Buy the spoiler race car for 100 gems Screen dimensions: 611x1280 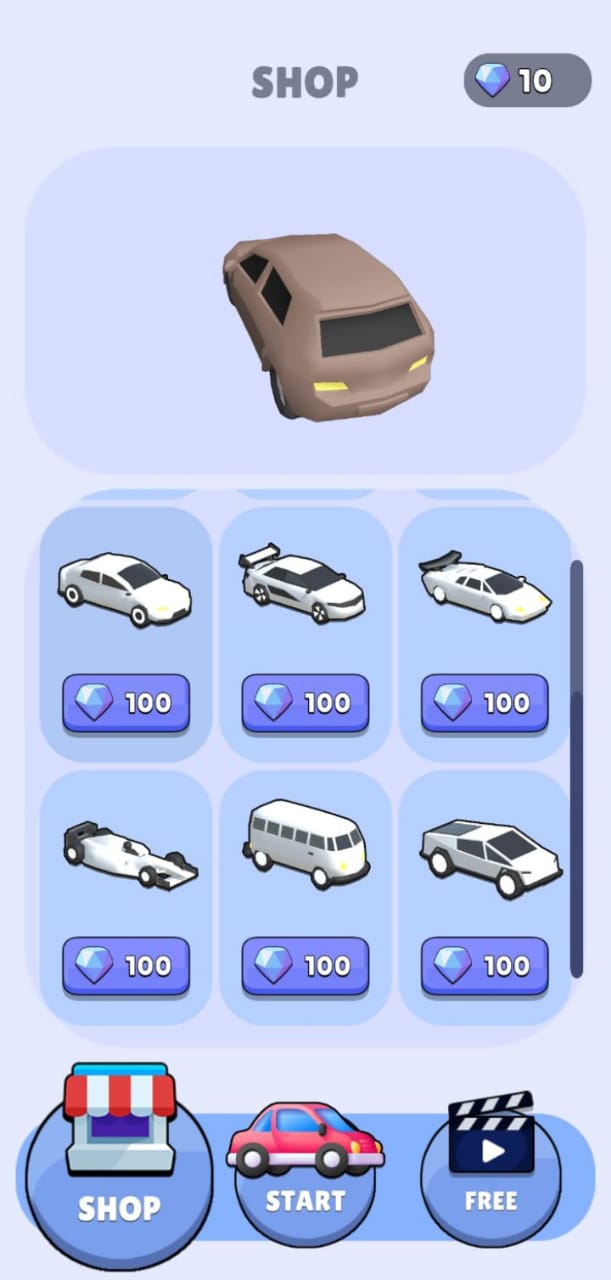[305, 703]
